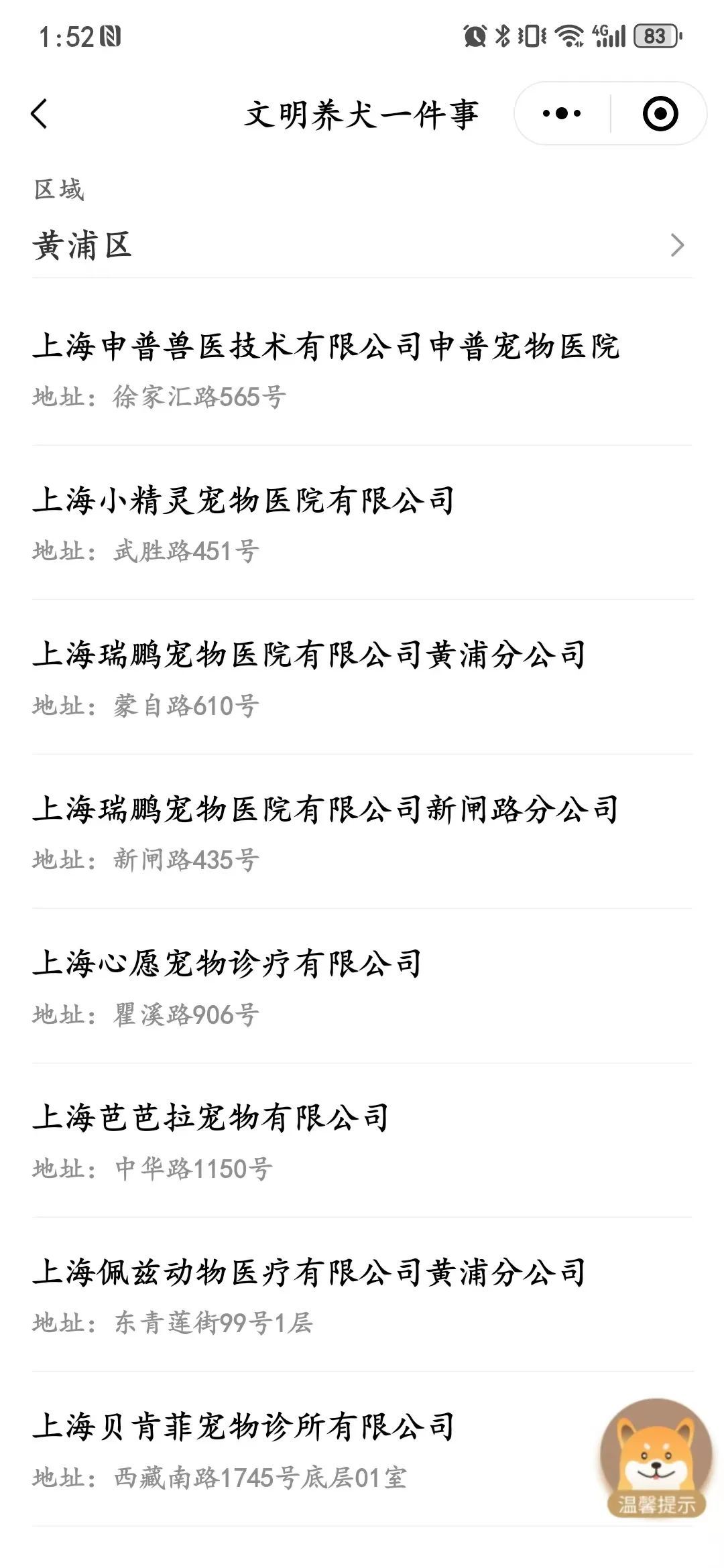Choose 上海瑞鹏宠物医院有限公司新闸路分公司
This screenshot has height=1568, width=724.
tap(362, 832)
